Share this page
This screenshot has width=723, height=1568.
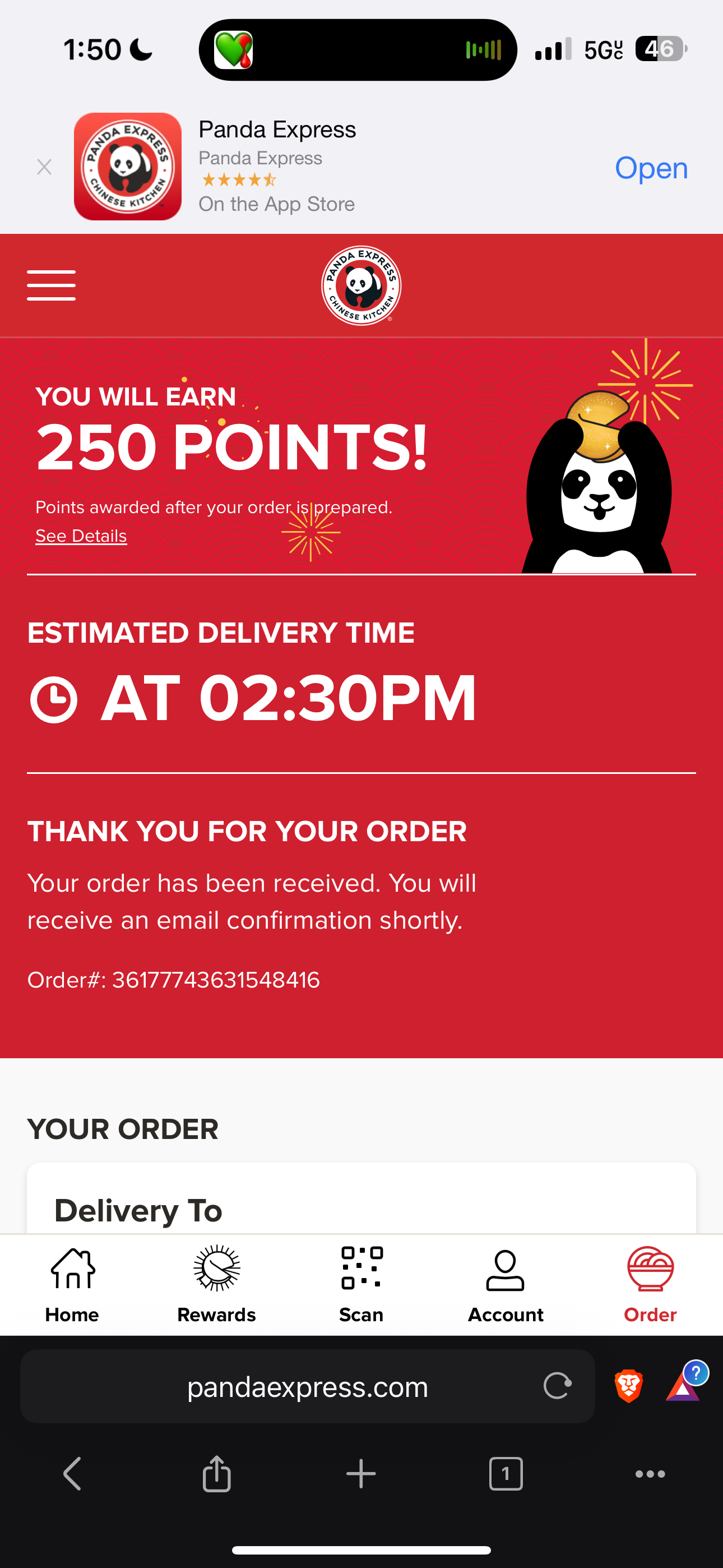point(217,1474)
